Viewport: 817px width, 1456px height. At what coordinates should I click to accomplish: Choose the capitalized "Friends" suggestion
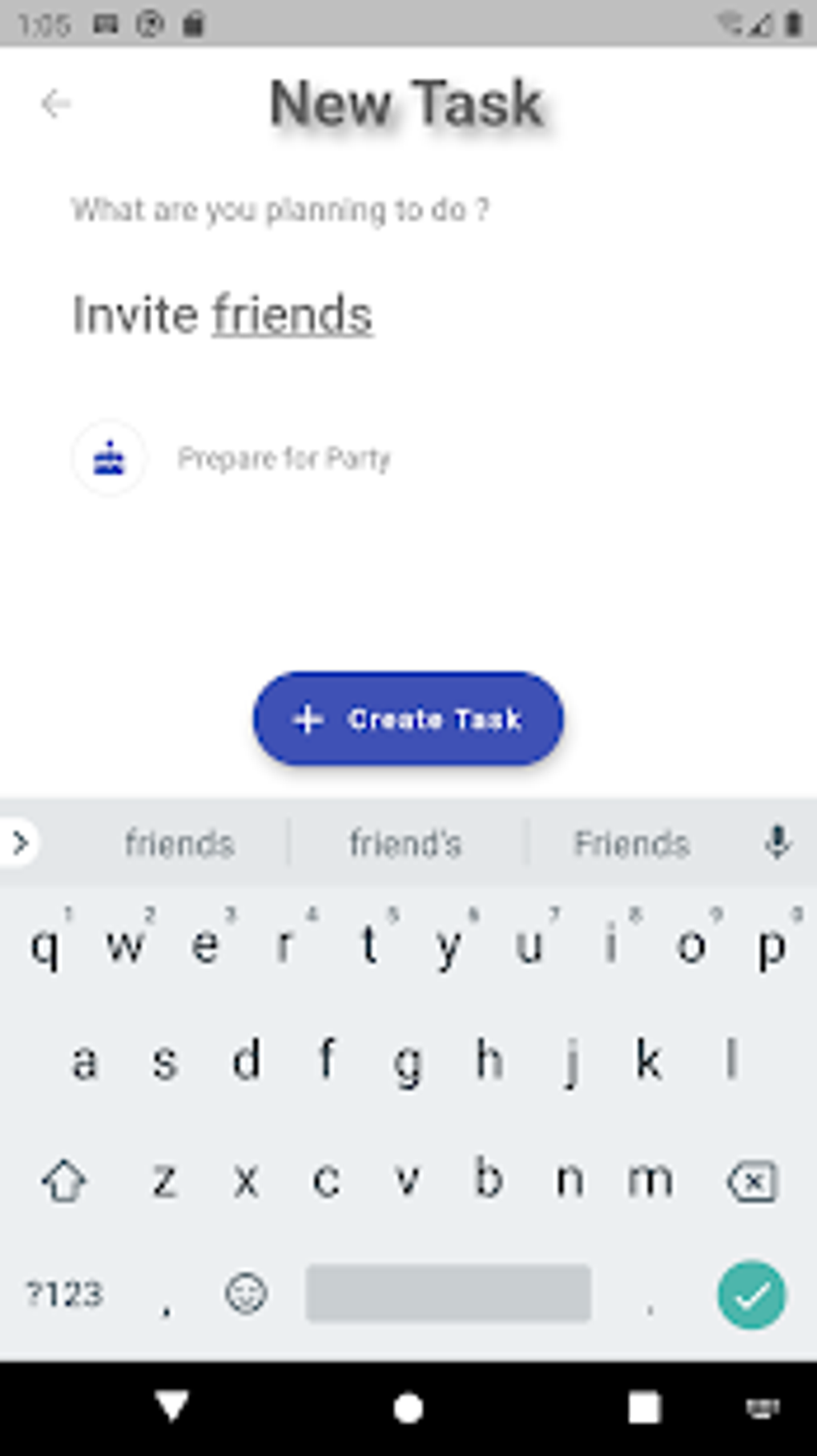point(631,844)
